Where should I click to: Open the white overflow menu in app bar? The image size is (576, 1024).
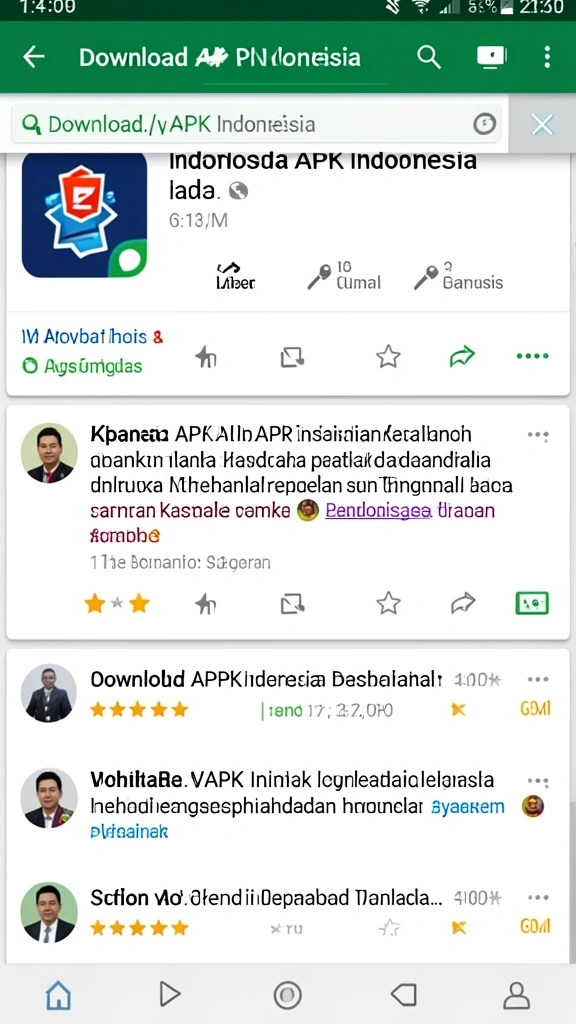click(547, 57)
